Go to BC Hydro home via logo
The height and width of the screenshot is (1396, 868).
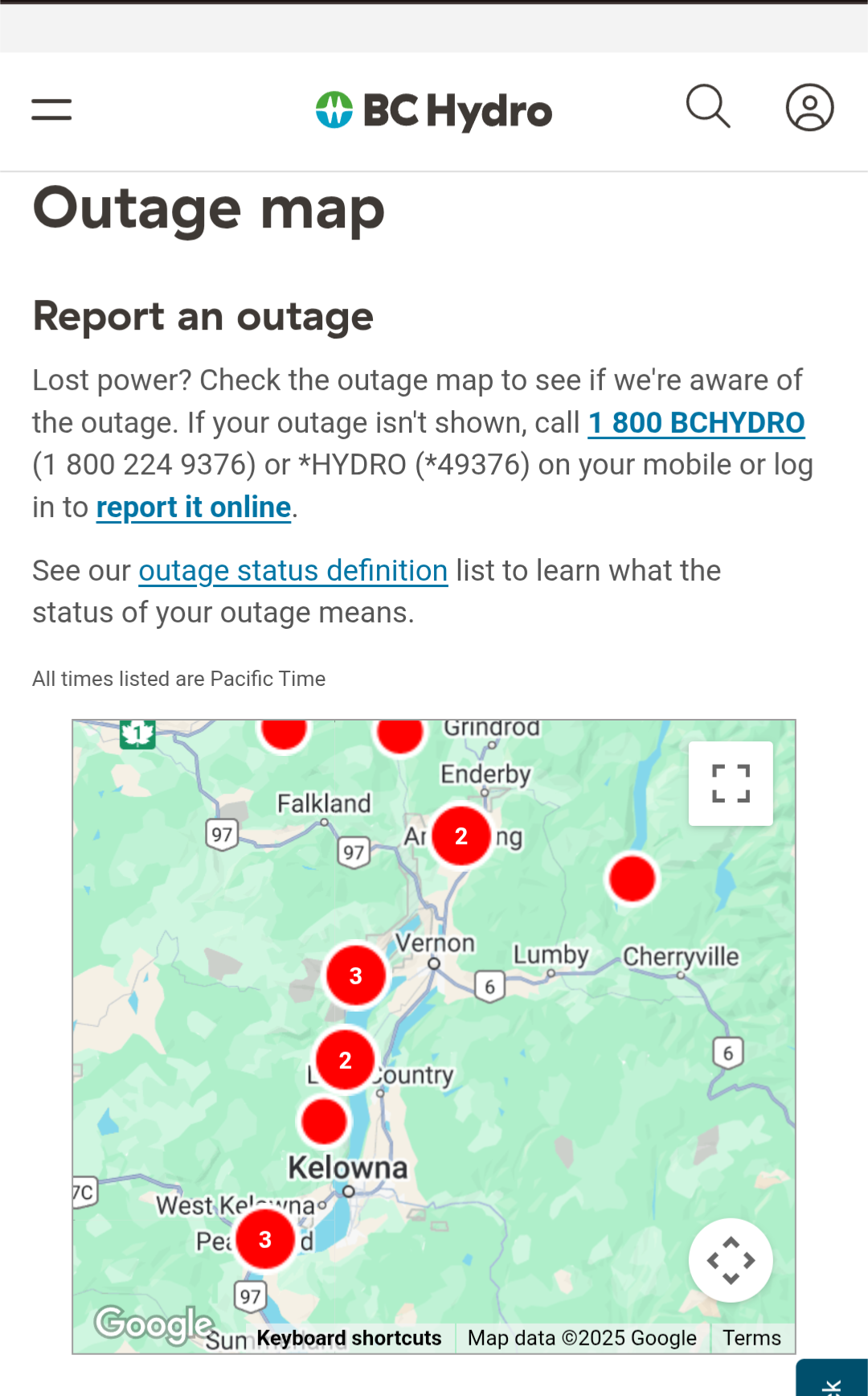(434, 110)
